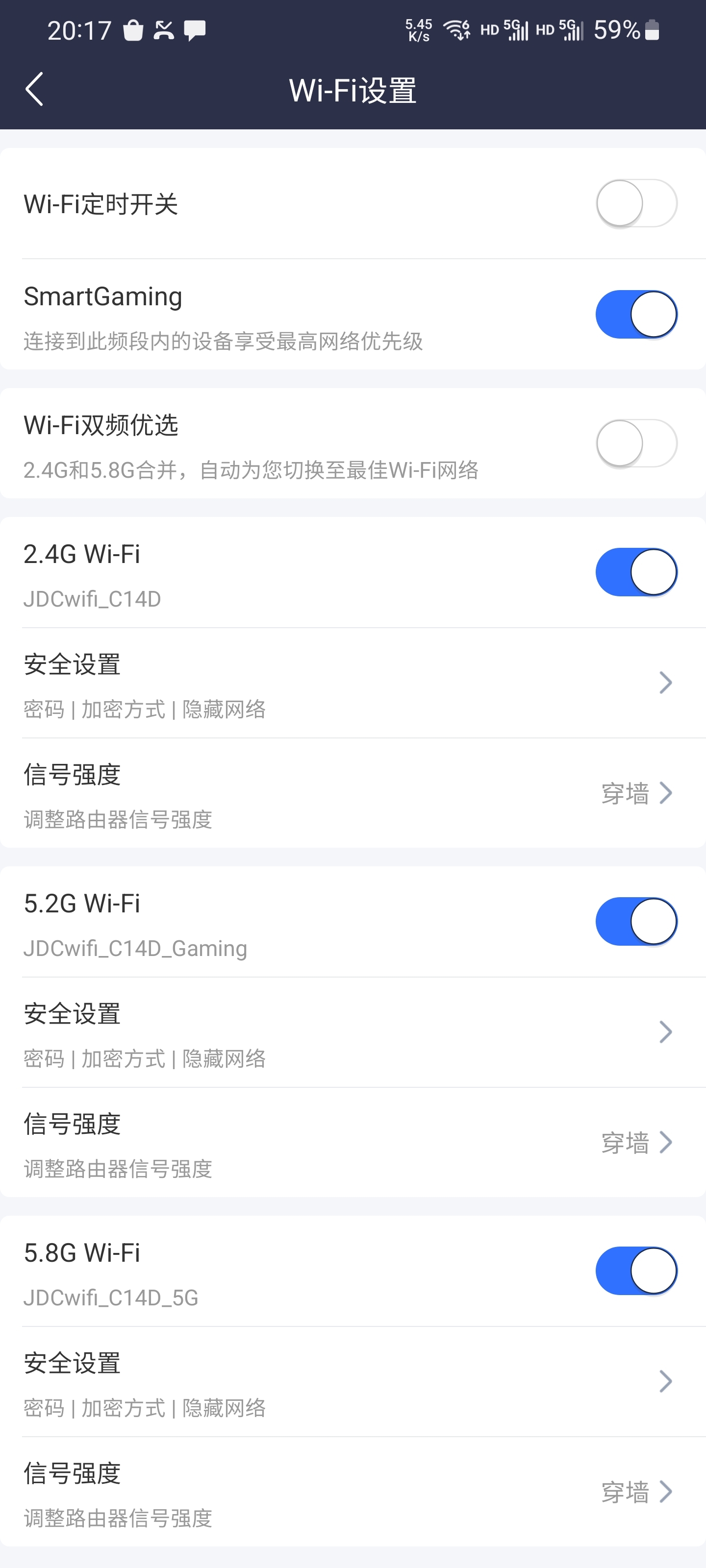Enable Wi-Fi双频优选
This screenshot has height=1568, width=706.
tap(636, 443)
